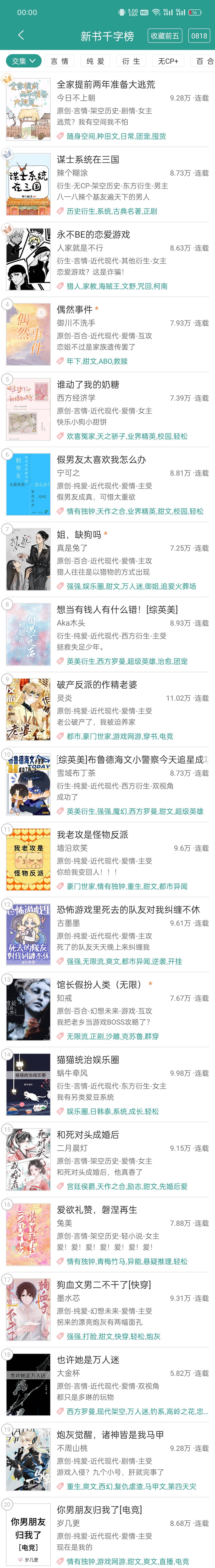Tap the 收藏前五 button
Viewport: 215px width, 1568px height.
coord(165,36)
